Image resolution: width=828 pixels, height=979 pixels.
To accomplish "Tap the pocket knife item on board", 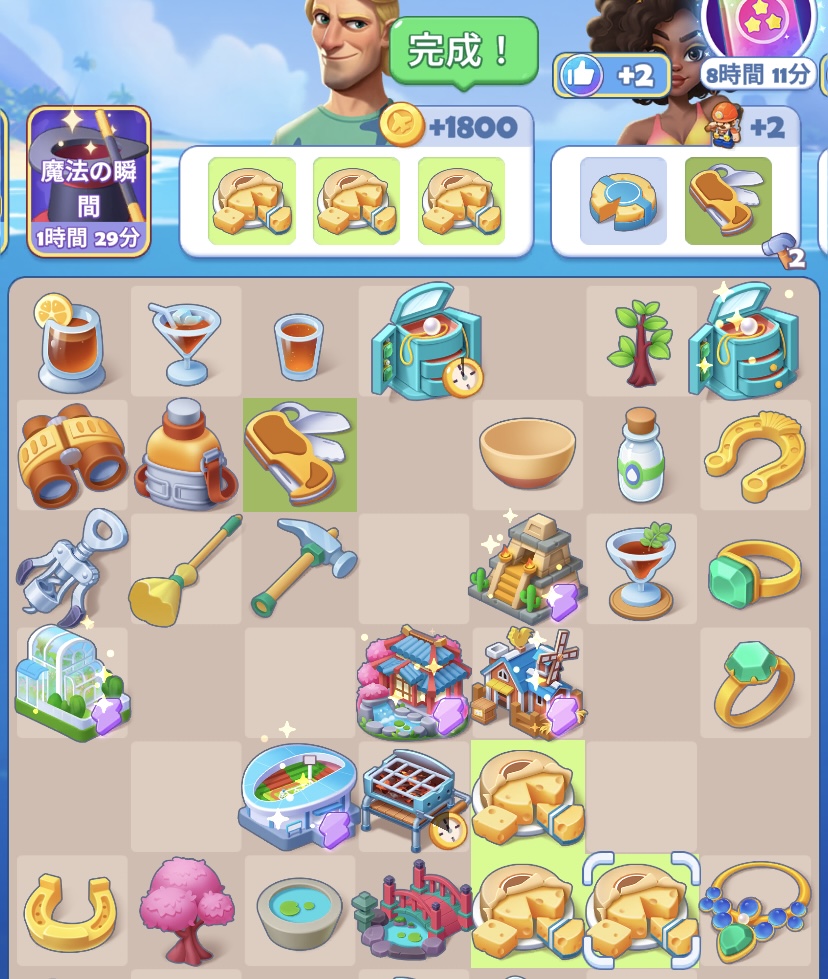I will point(300,456).
